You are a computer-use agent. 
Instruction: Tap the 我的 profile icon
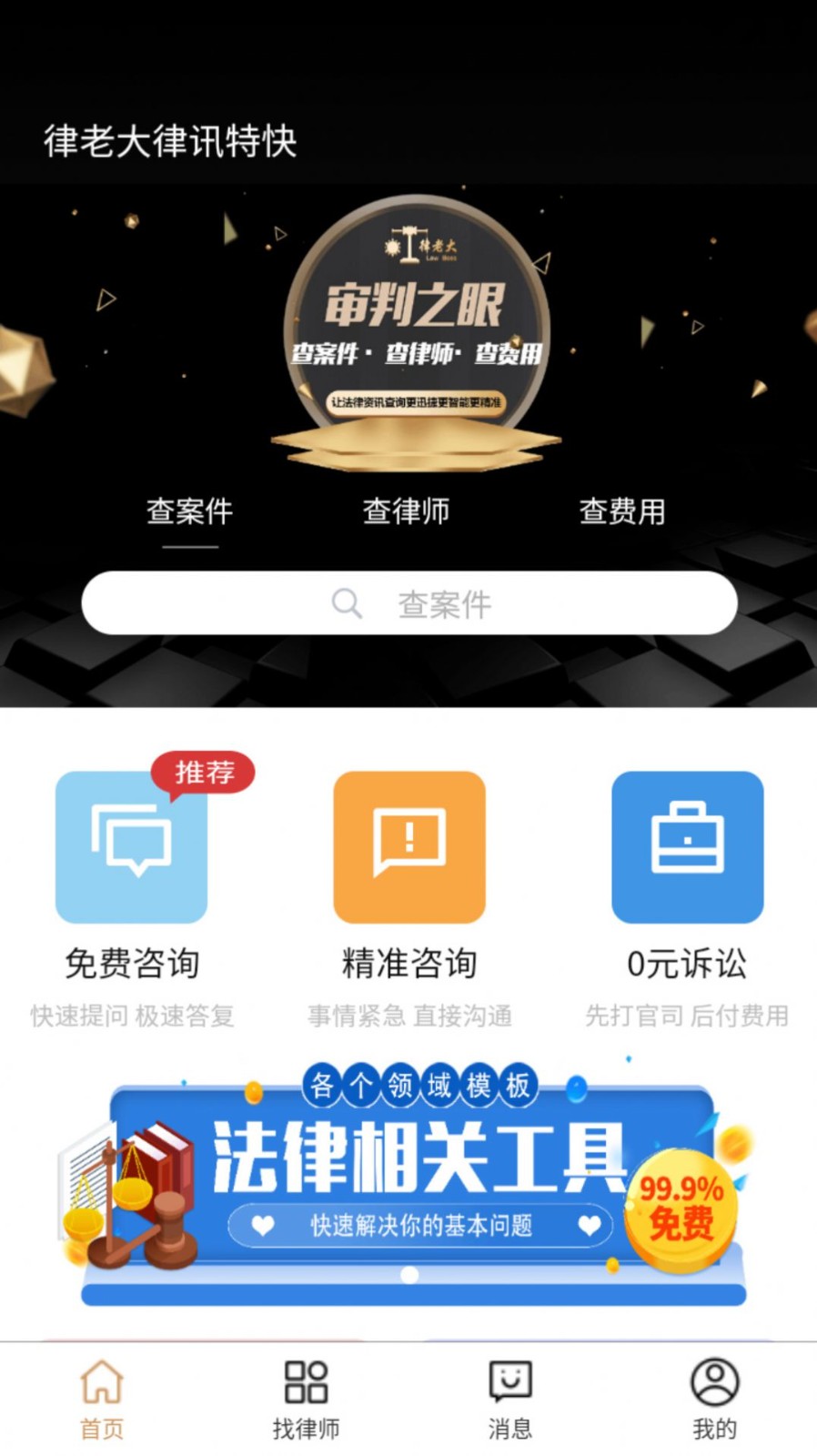pyautogui.click(x=714, y=1381)
